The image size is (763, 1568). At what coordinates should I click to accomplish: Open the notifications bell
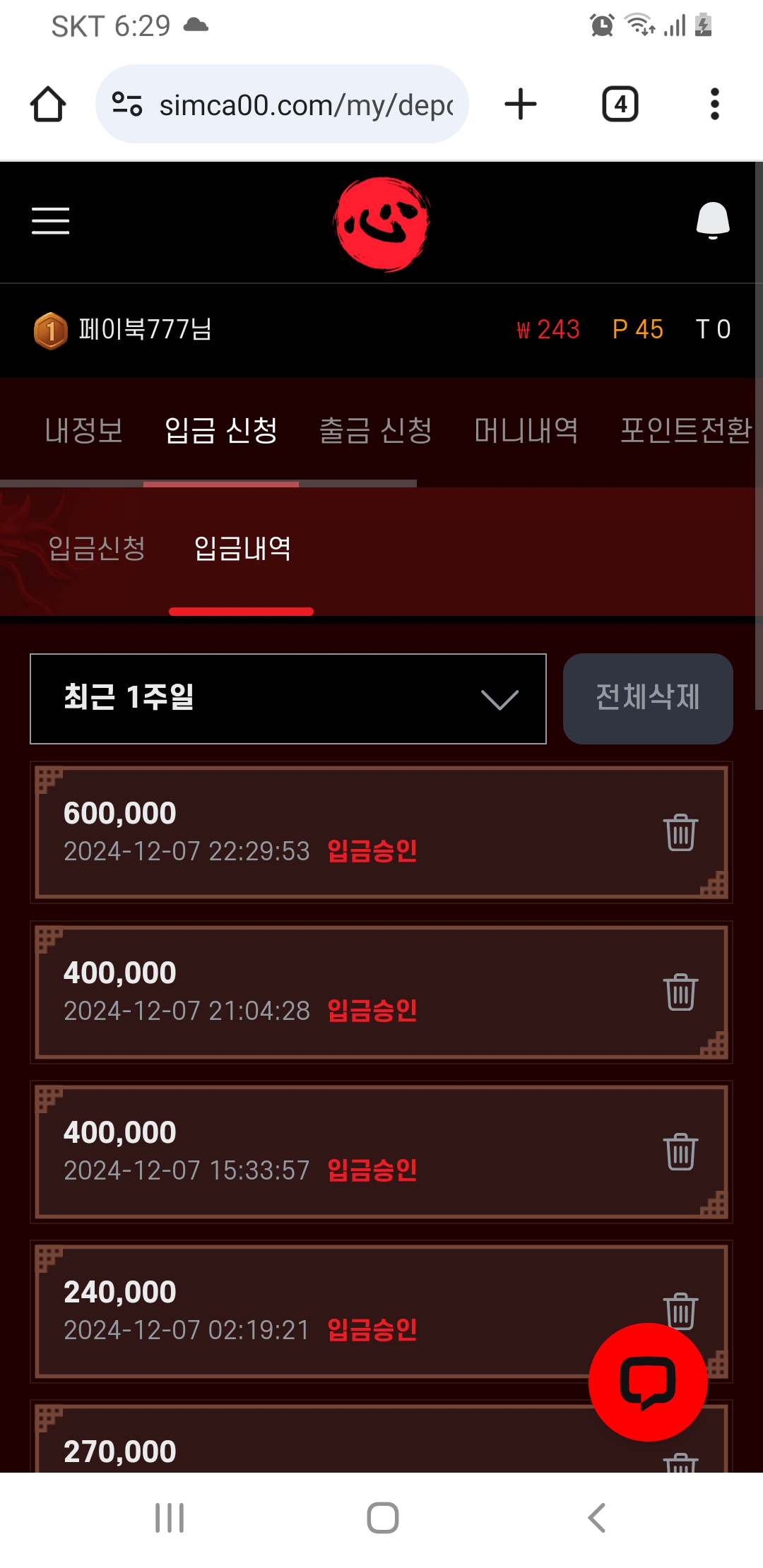pos(712,220)
